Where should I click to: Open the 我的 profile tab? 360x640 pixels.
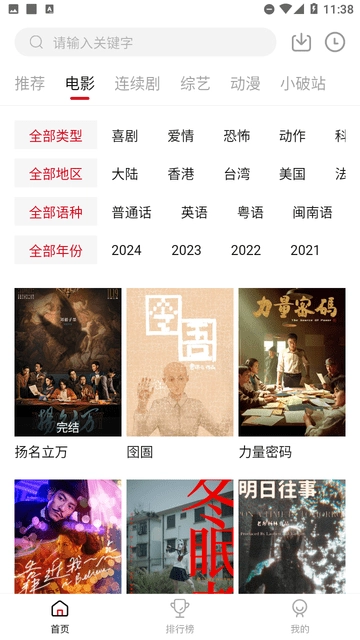[x=300, y=616]
